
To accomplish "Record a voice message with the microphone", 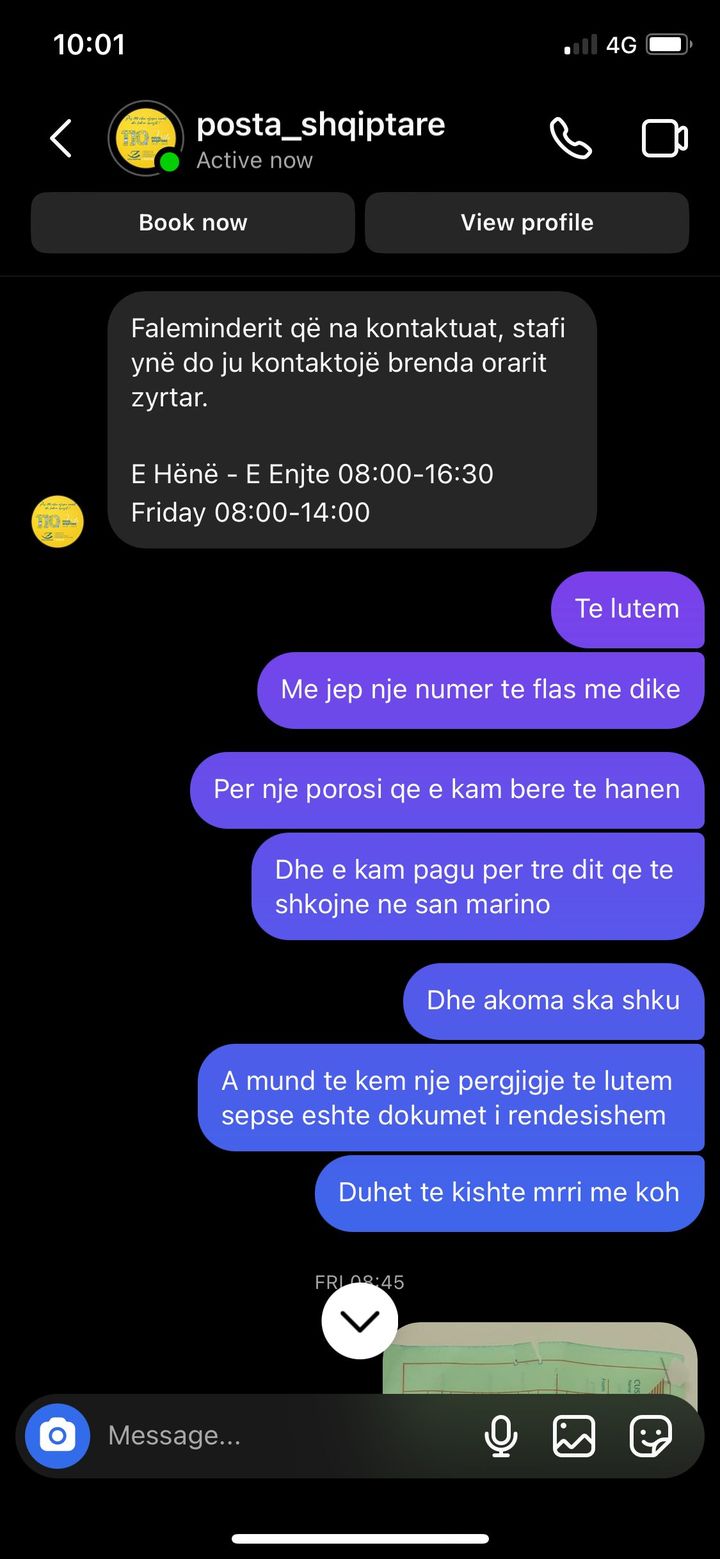I will pos(501,1435).
